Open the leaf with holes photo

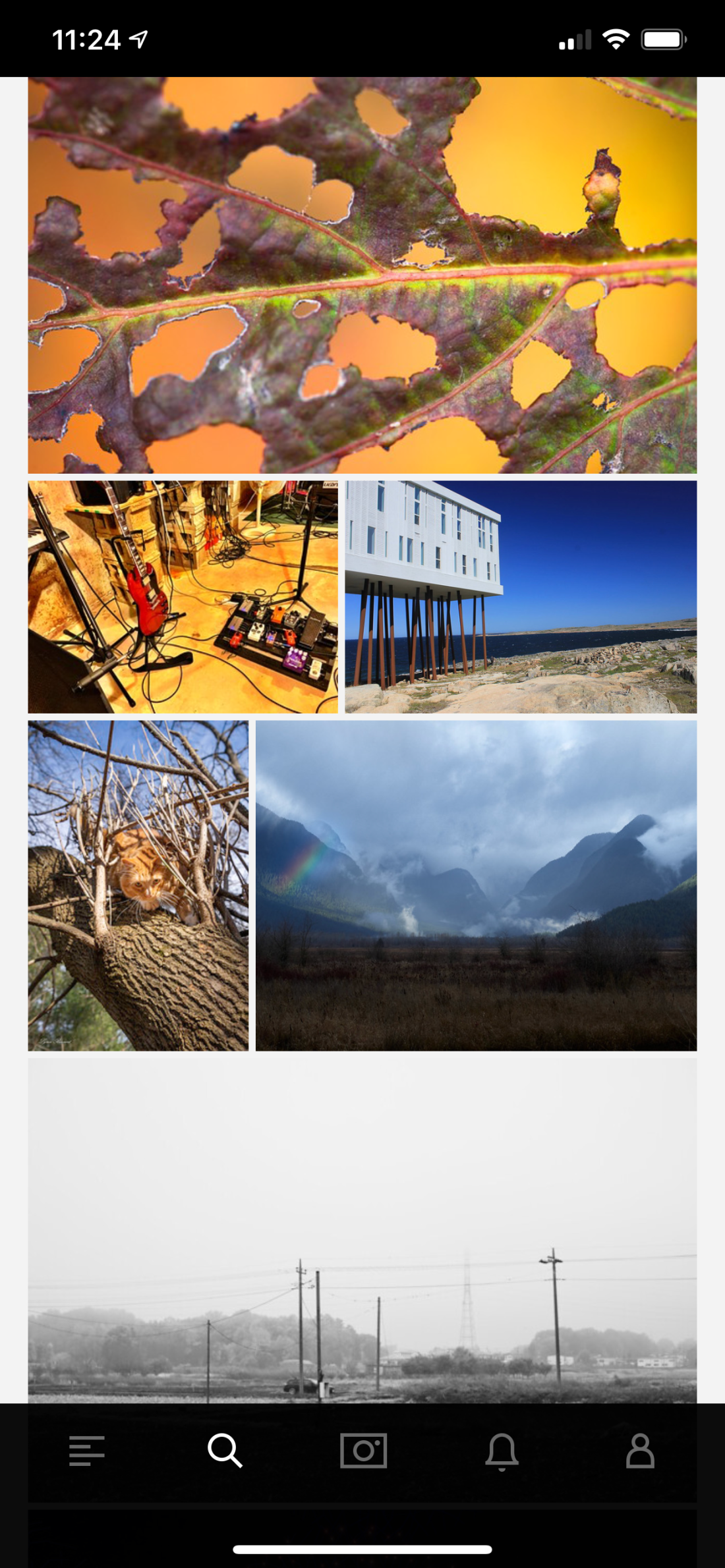[x=362, y=275]
